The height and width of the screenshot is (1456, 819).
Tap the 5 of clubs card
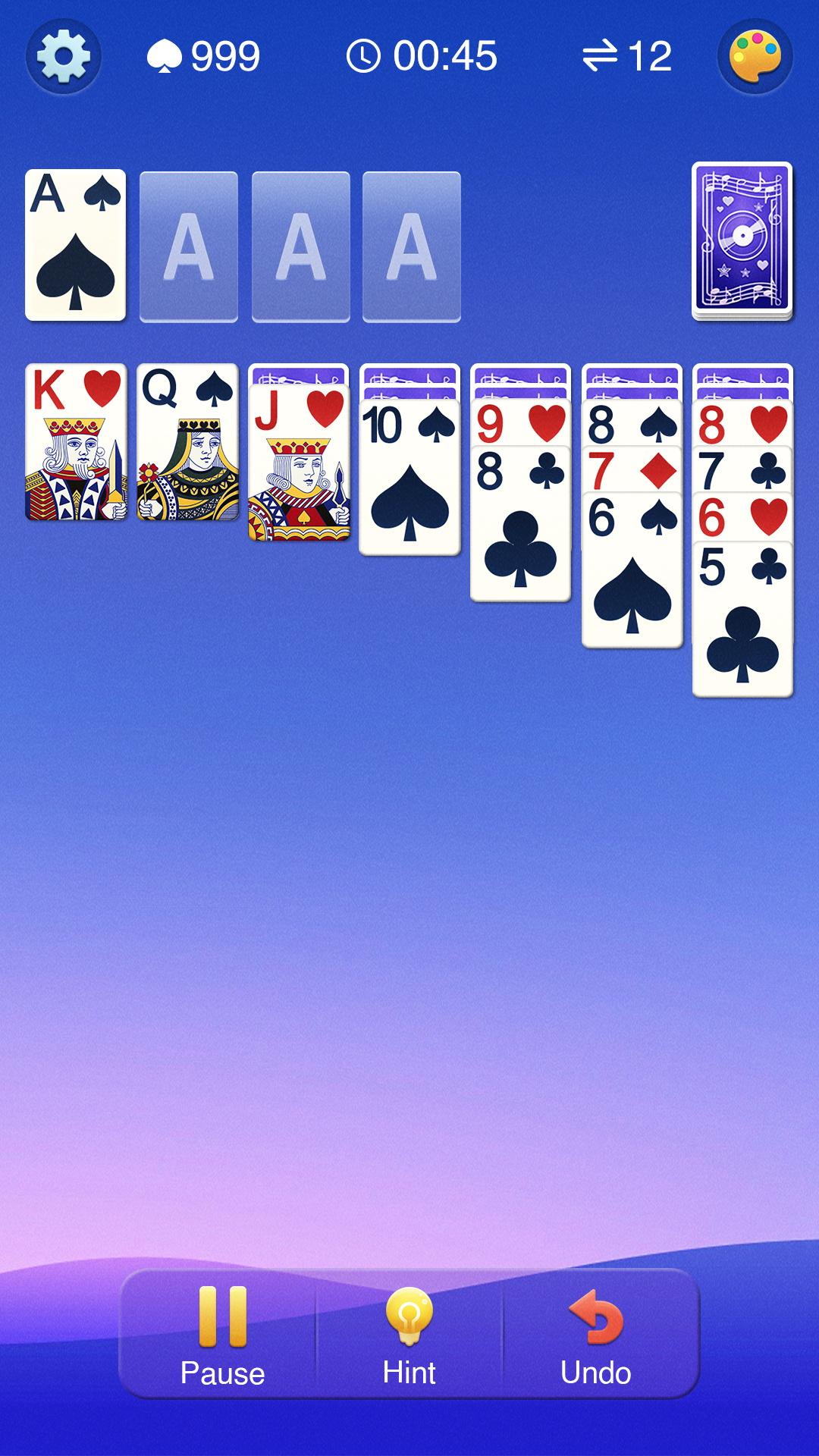[742, 619]
